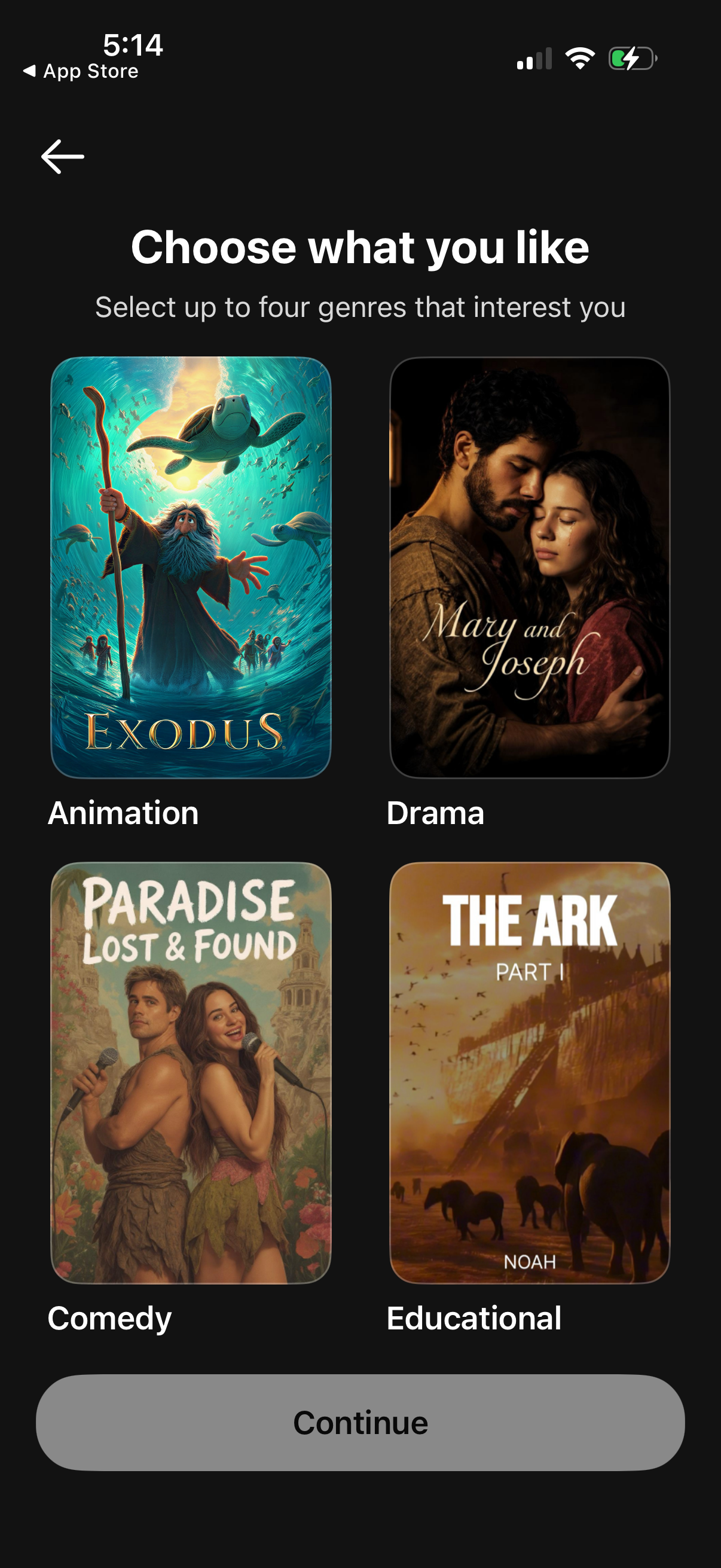The image size is (721, 1568).
Task: Tap the Continue button
Action: pyautogui.click(x=360, y=1423)
